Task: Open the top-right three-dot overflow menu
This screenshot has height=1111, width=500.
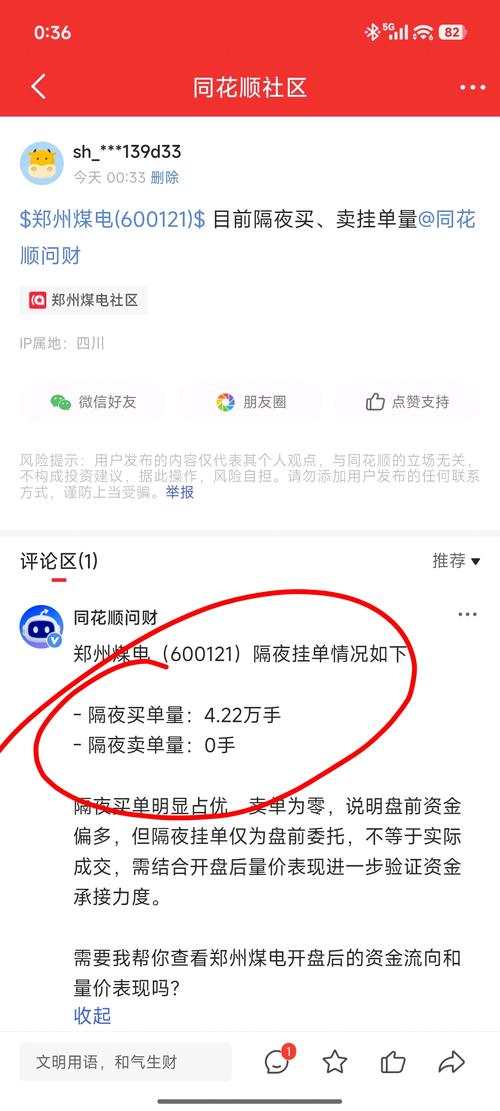Action: (x=472, y=88)
